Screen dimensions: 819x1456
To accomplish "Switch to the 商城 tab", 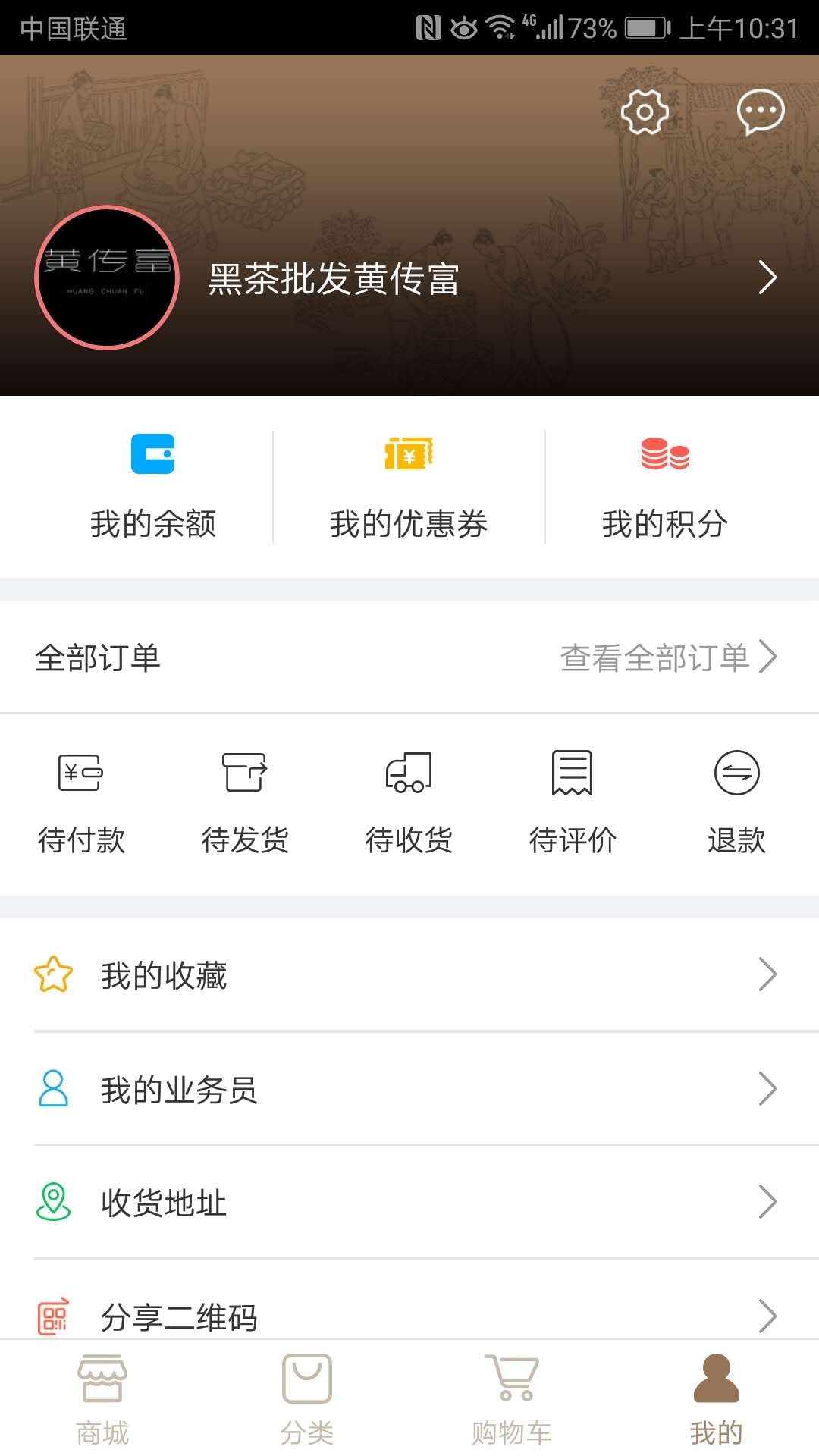I will tap(102, 1400).
